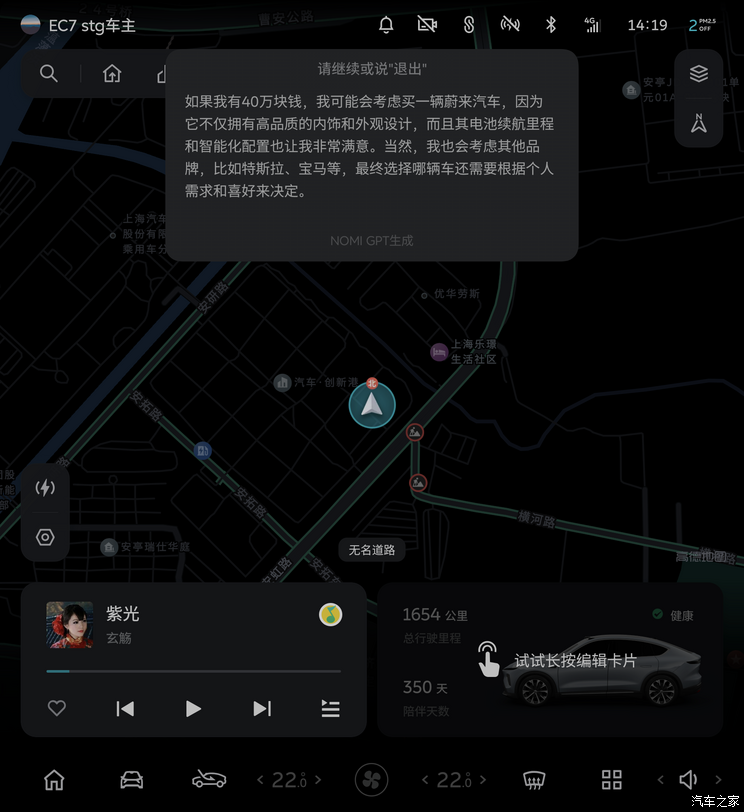Open the map layers icon
Image resolution: width=744 pixels, height=812 pixels.
pyautogui.click(x=699, y=73)
